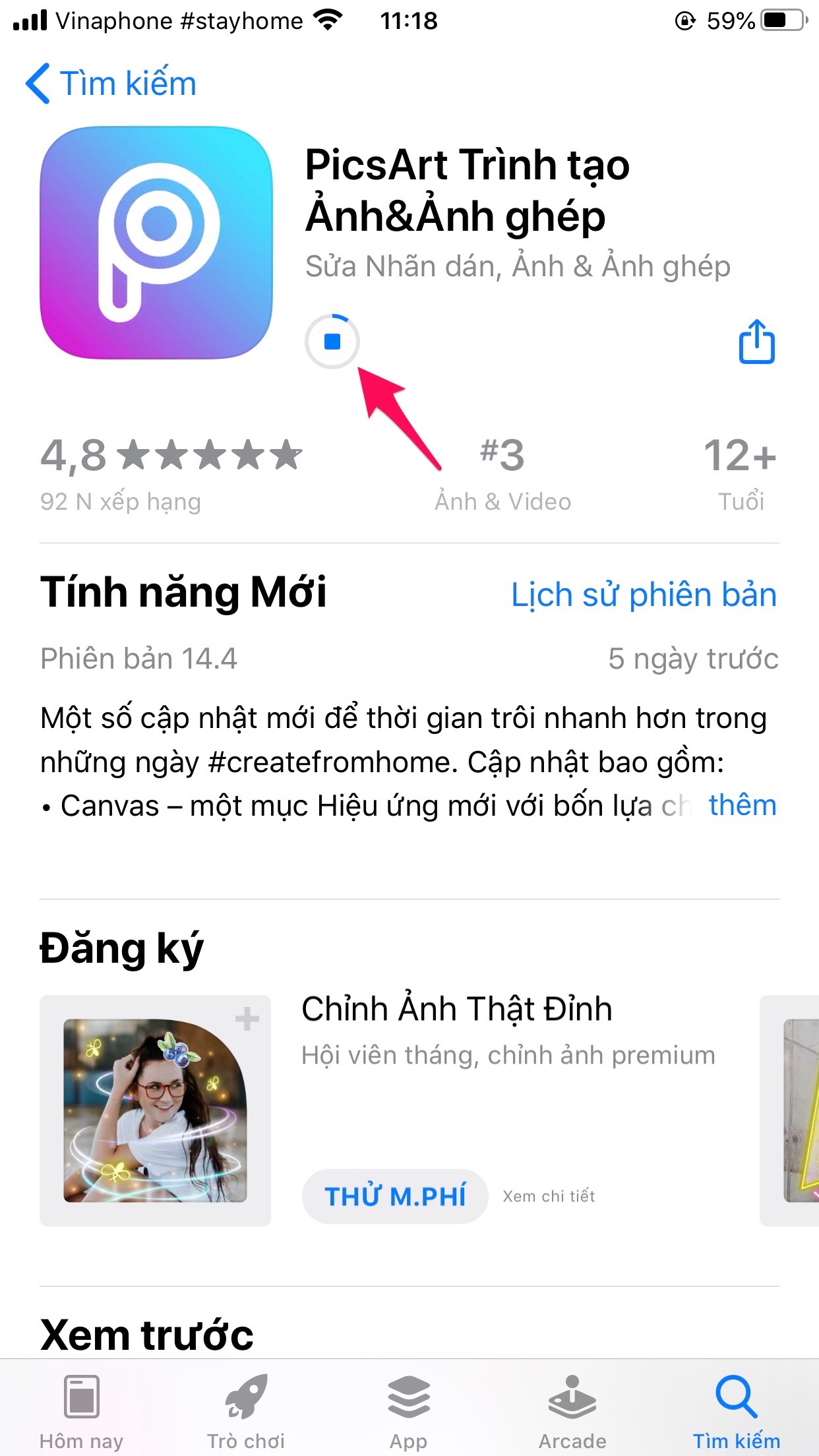This screenshot has width=819, height=1456.
Task: Tap THỬ M.PHÍ free trial button
Action: click(x=394, y=1196)
